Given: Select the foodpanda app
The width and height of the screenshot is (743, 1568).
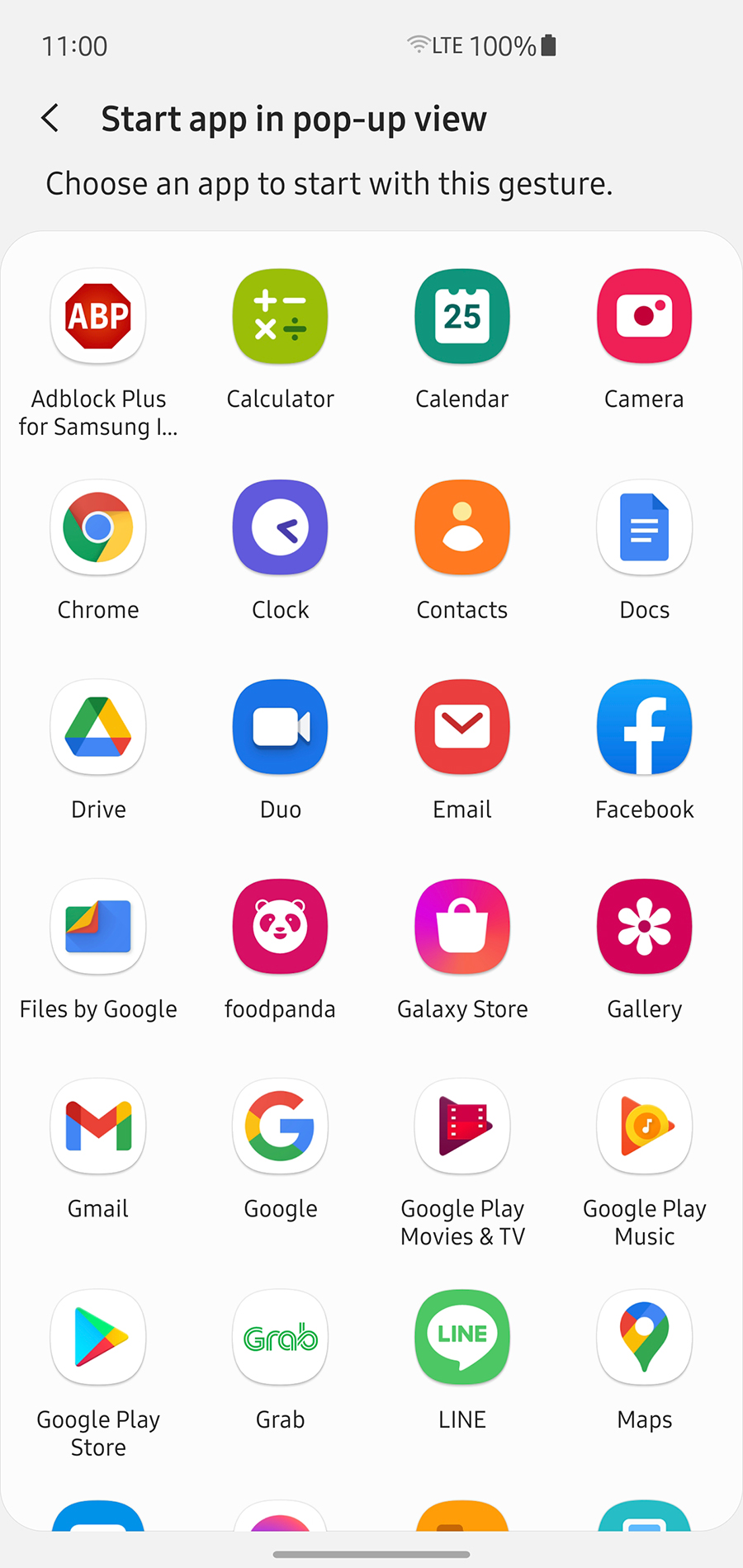Looking at the screenshot, I should 281,928.
